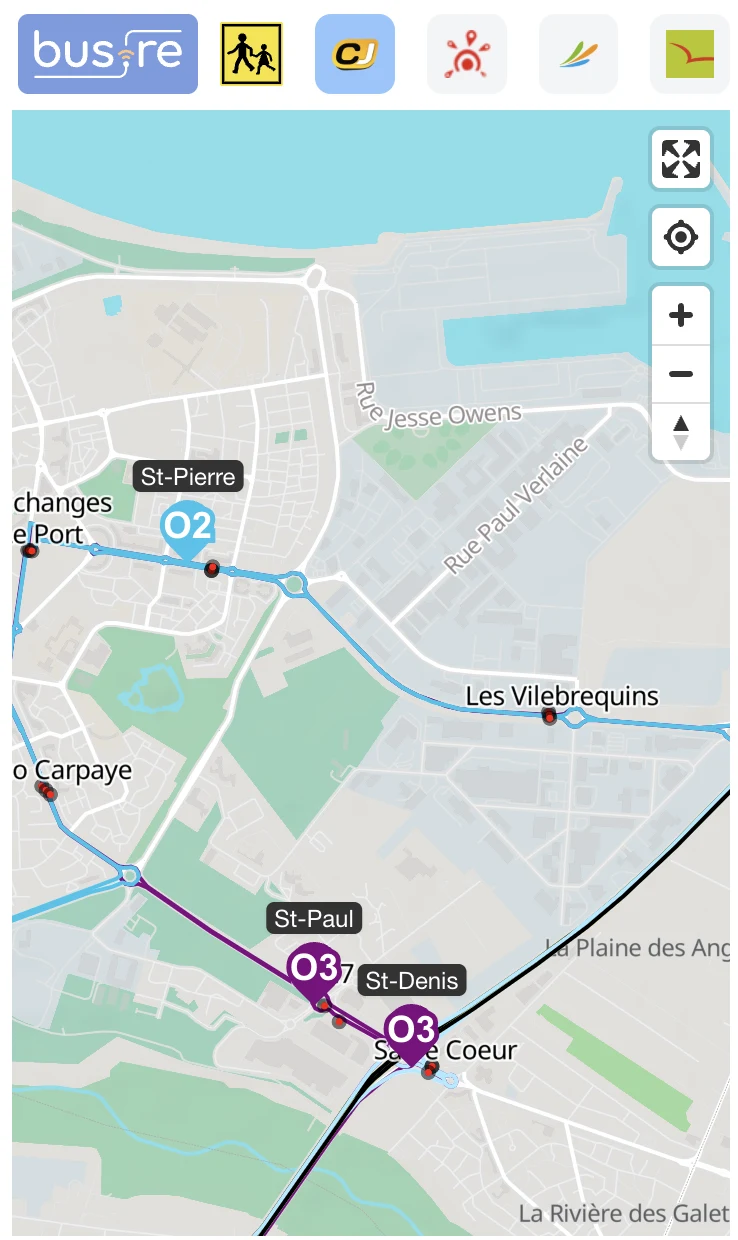Viewport: 738px width, 1240px height.
Task: Zoom out of the map
Action: [681, 374]
